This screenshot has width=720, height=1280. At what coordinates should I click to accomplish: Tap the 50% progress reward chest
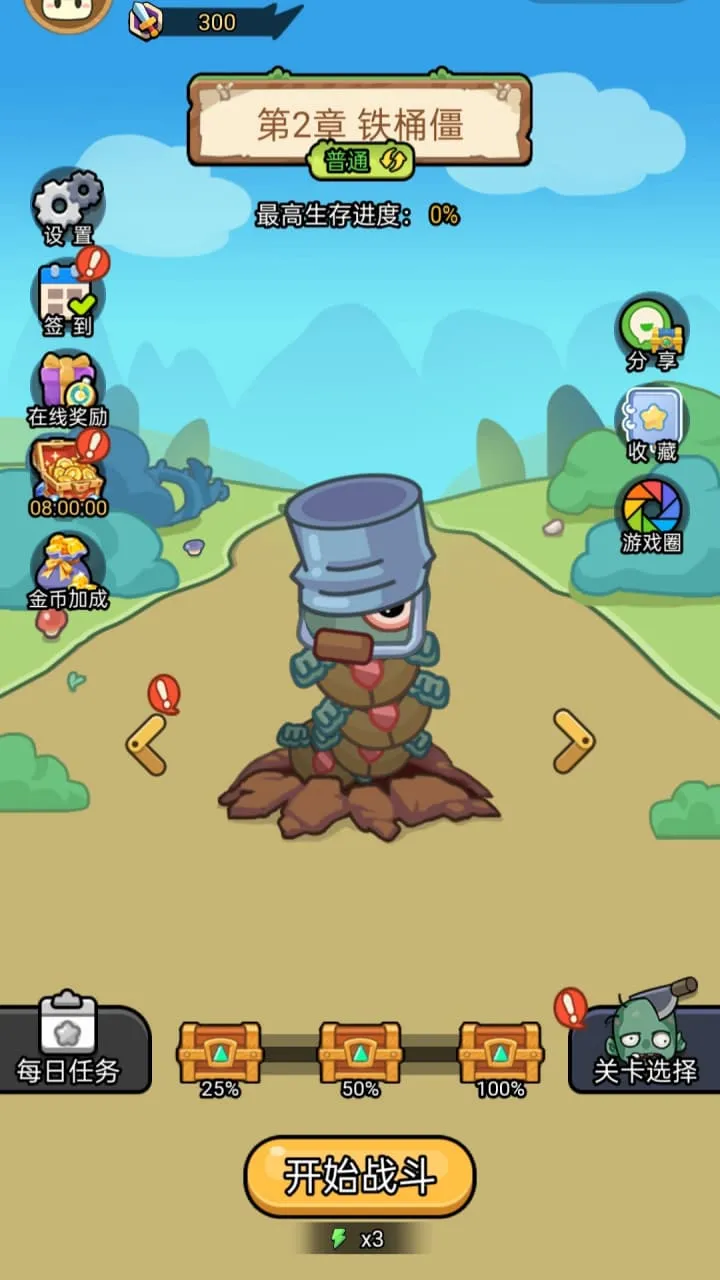[360, 1053]
